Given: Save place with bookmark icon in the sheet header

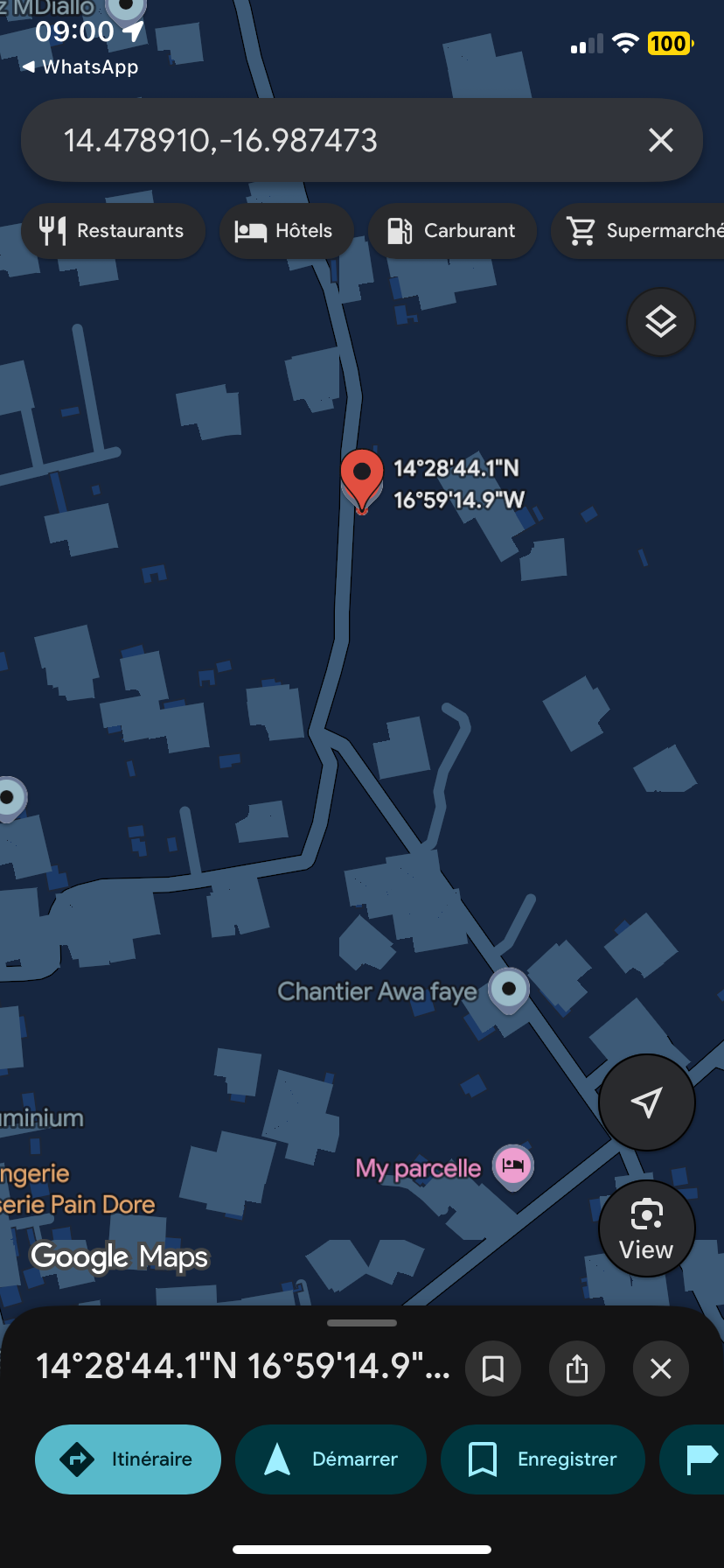Looking at the screenshot, I should (493, 1368).
